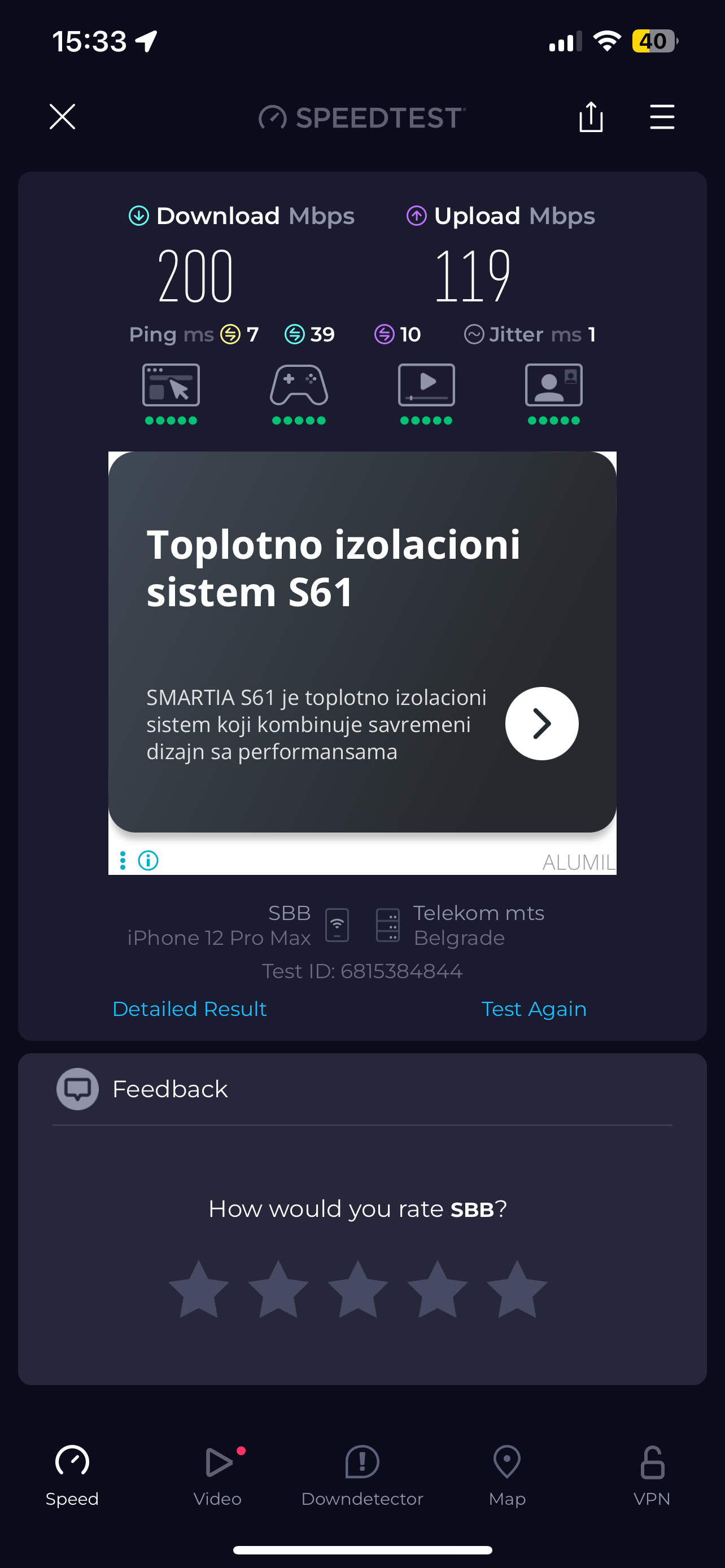The width and height of the screenshot is (725, 1568).
Task: Select the Speed tab
Action: tap(72, 1474)
